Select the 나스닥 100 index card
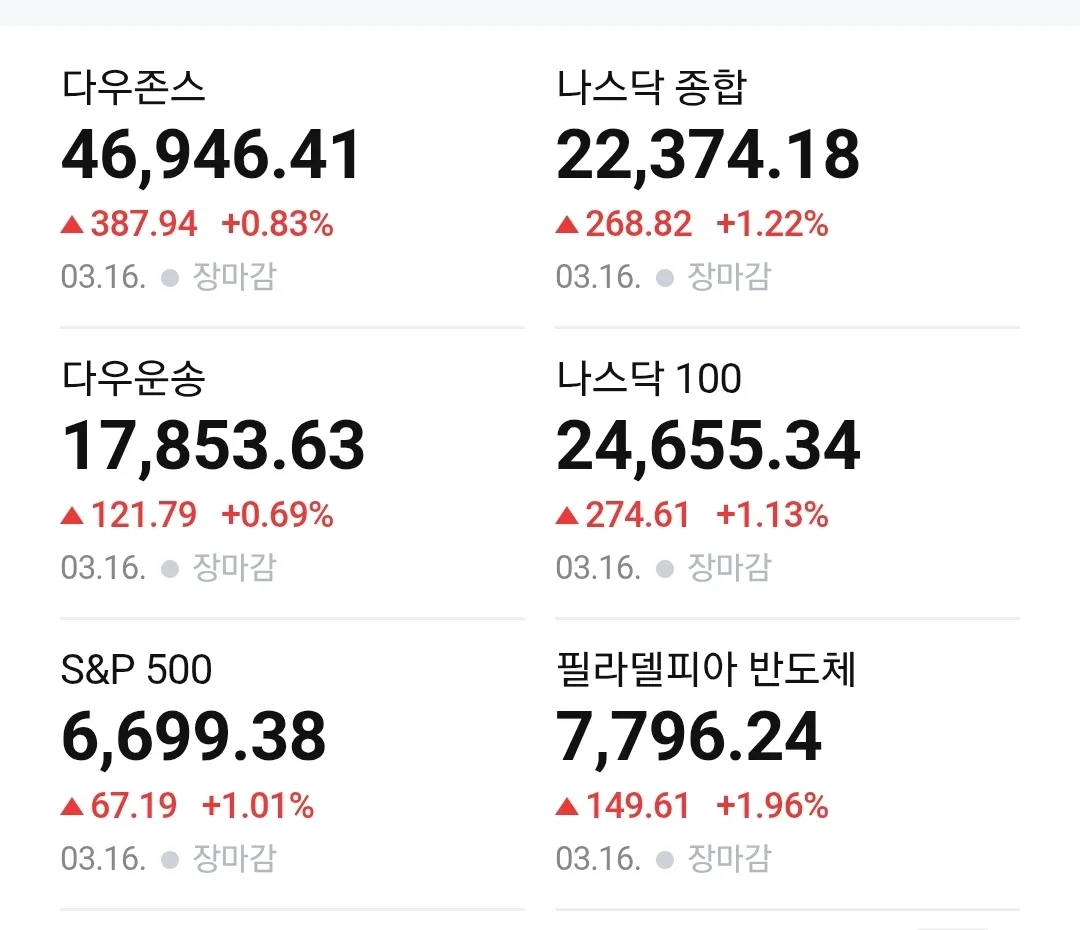The height and width of the screenshot is (930, 1080). coord(708,447)
